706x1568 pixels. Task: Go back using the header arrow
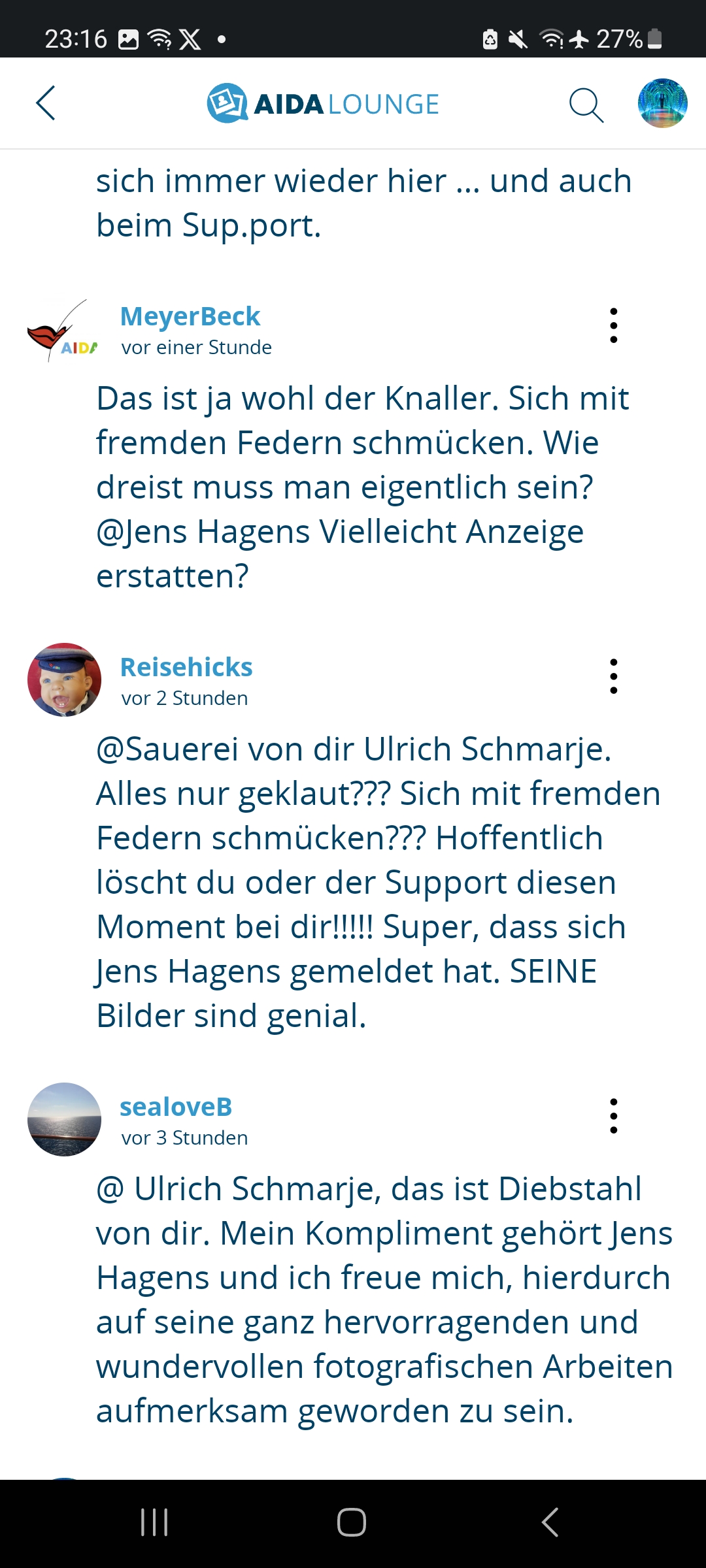[x=46, y=103]
